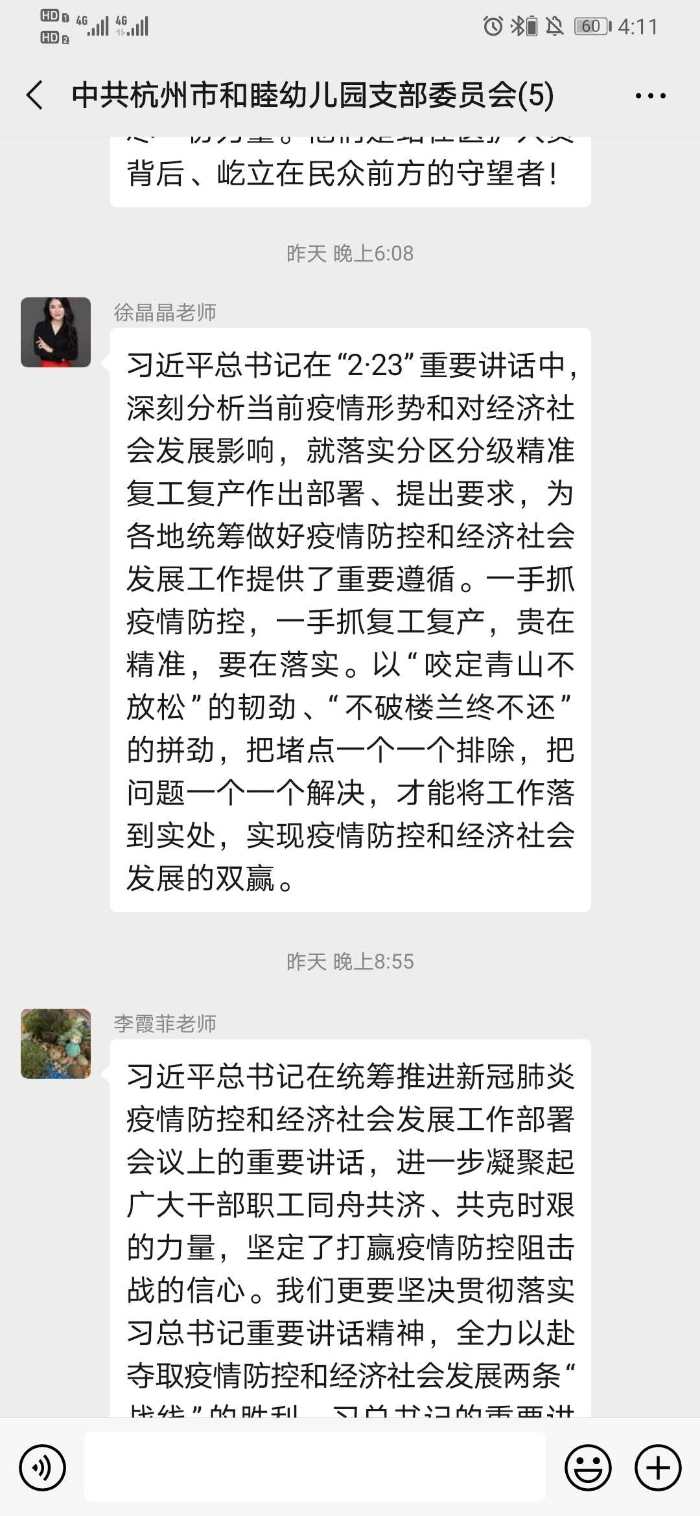Open the emoji picker
Screen dimensions: 700x1516
point(588,1467)
